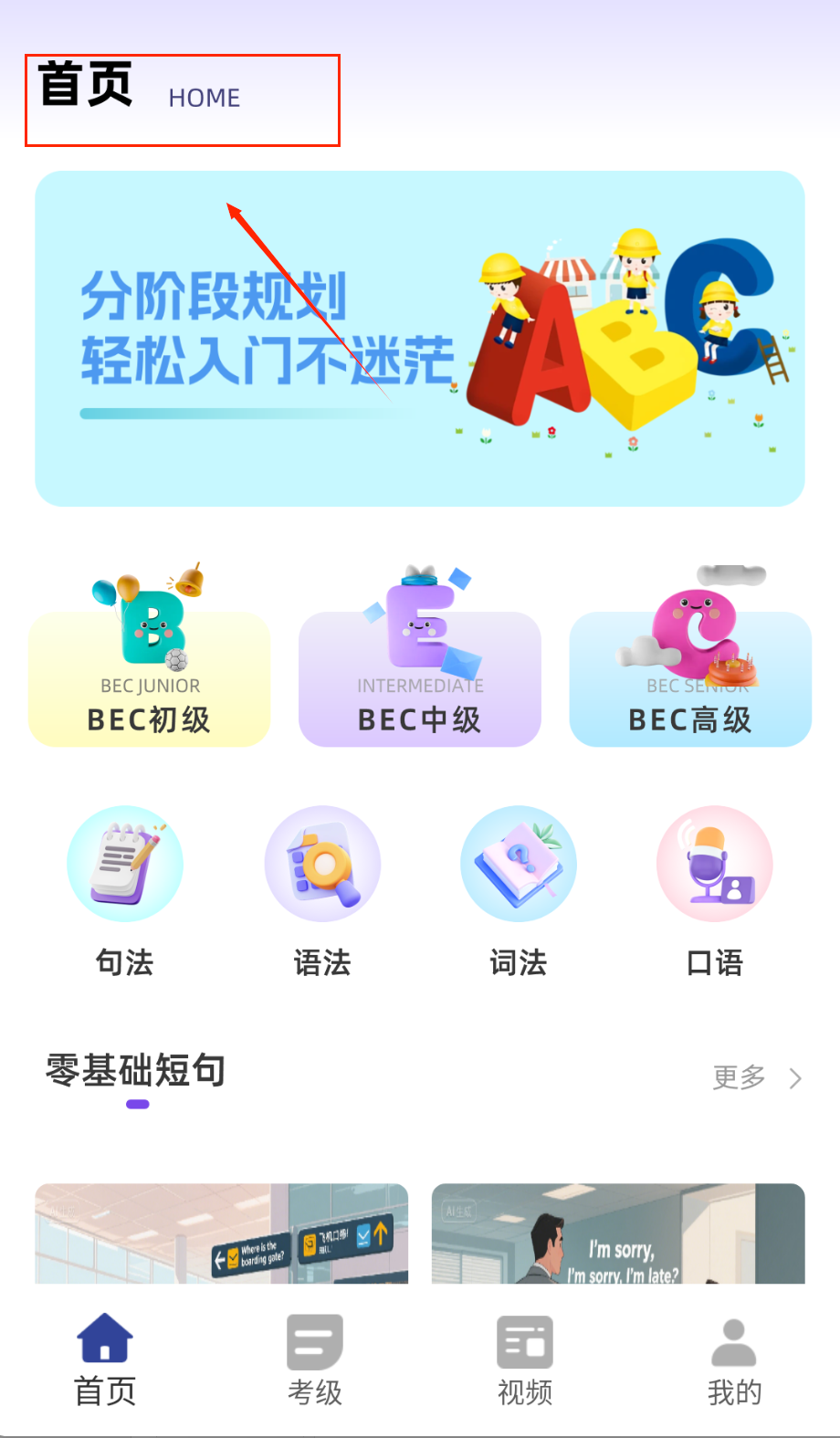The width and height of the screenshot is (840, 1438).
Task: Select the BEC中级 course card
Action: (420, 679)
